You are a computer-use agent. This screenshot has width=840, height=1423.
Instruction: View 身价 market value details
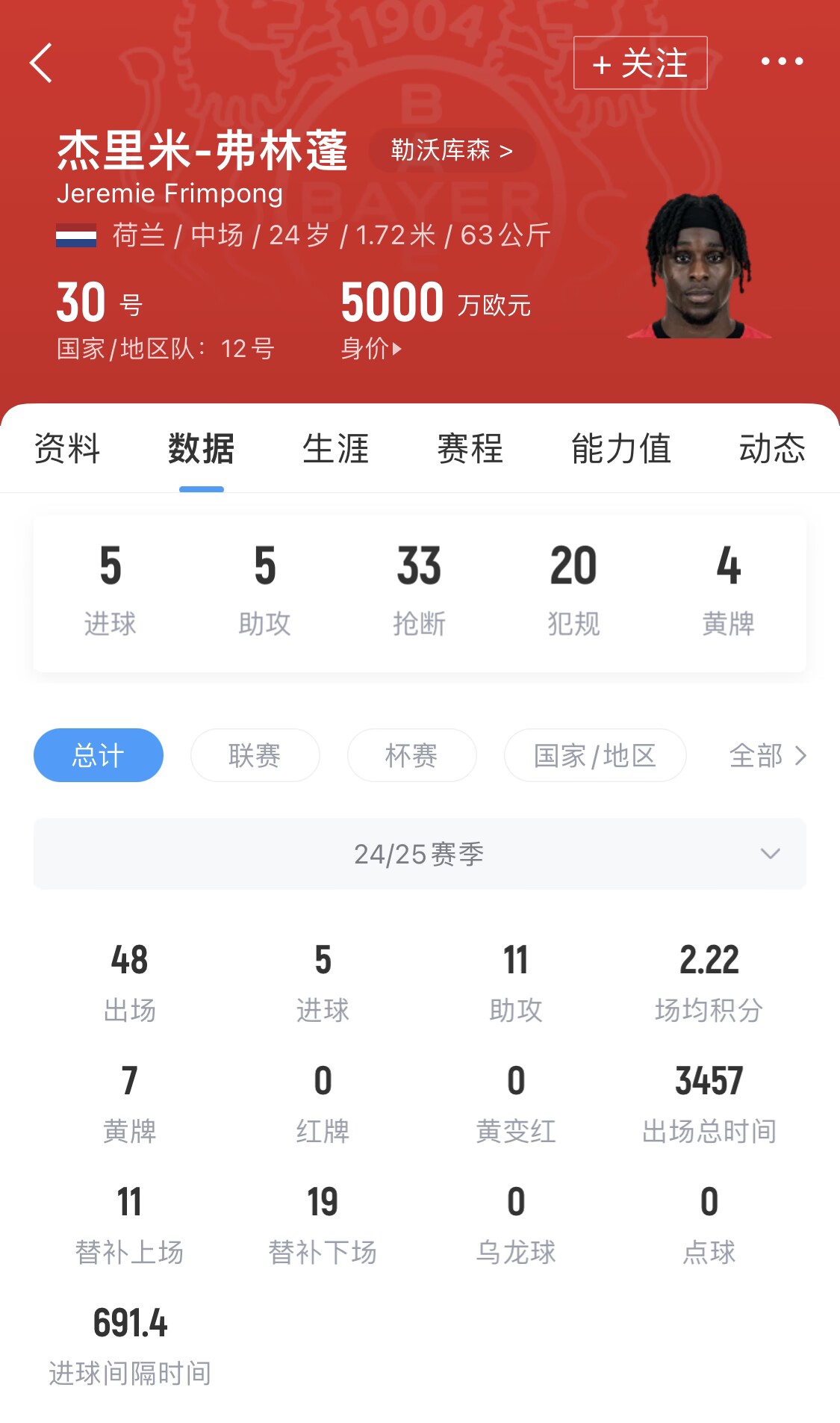371,348
